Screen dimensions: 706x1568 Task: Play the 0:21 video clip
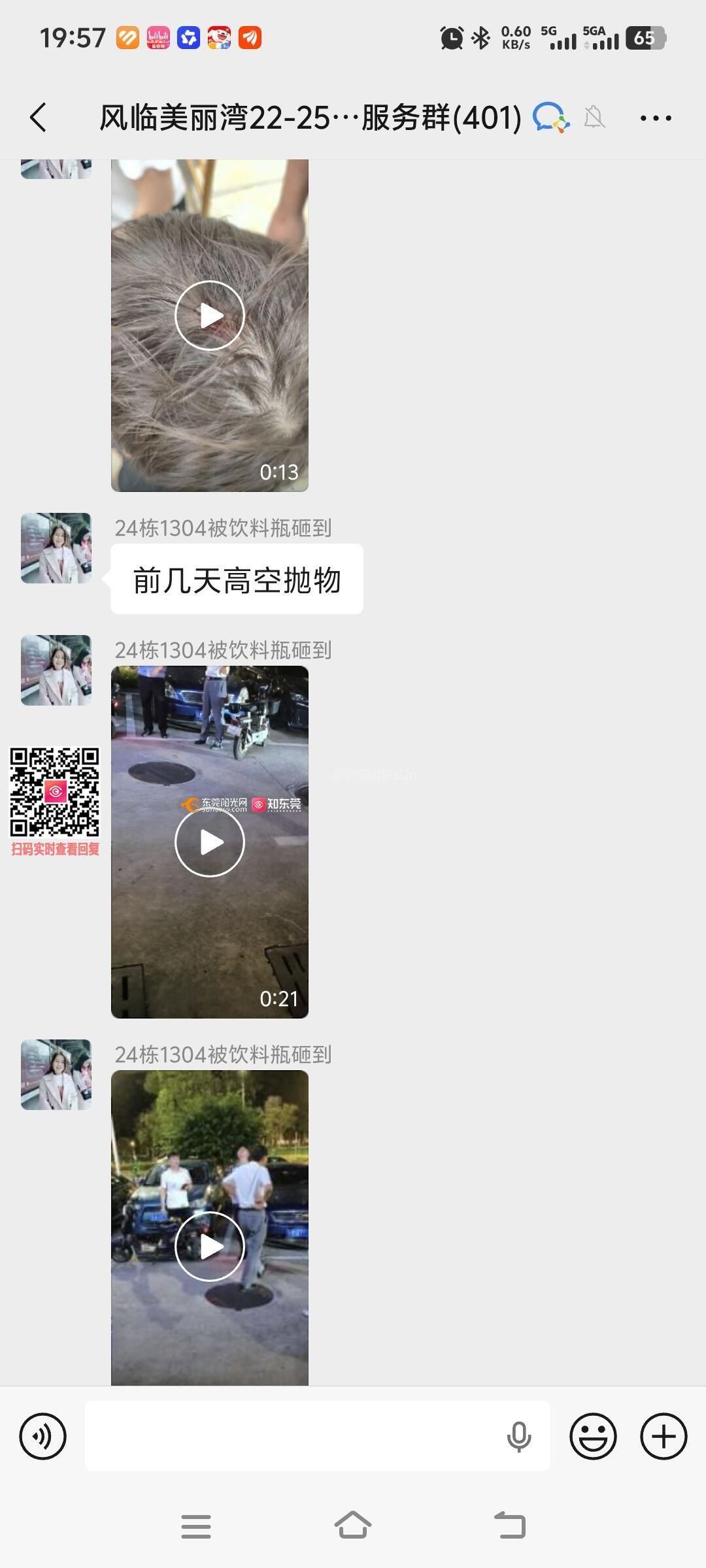pos(209,842)
